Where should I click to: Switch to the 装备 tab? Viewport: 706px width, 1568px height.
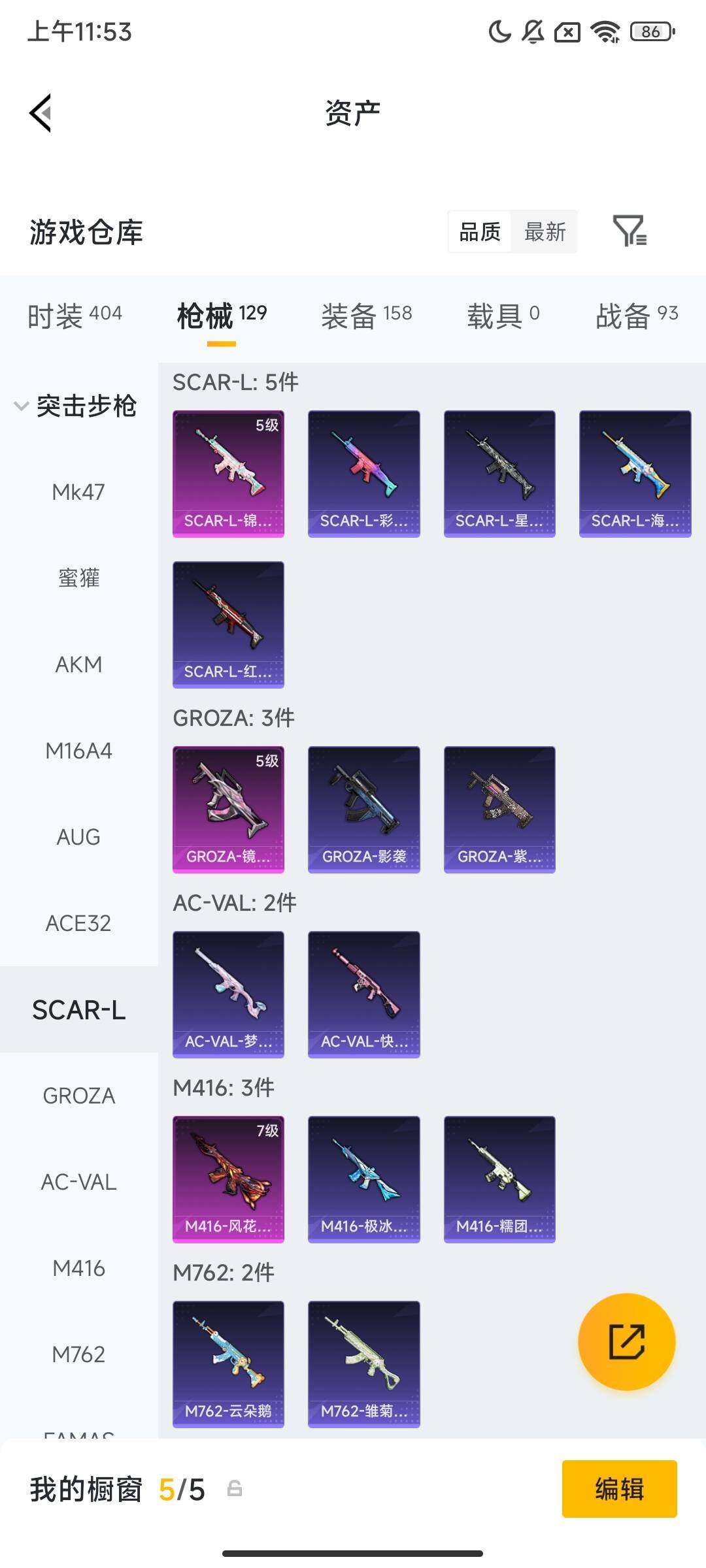point(366,316)
